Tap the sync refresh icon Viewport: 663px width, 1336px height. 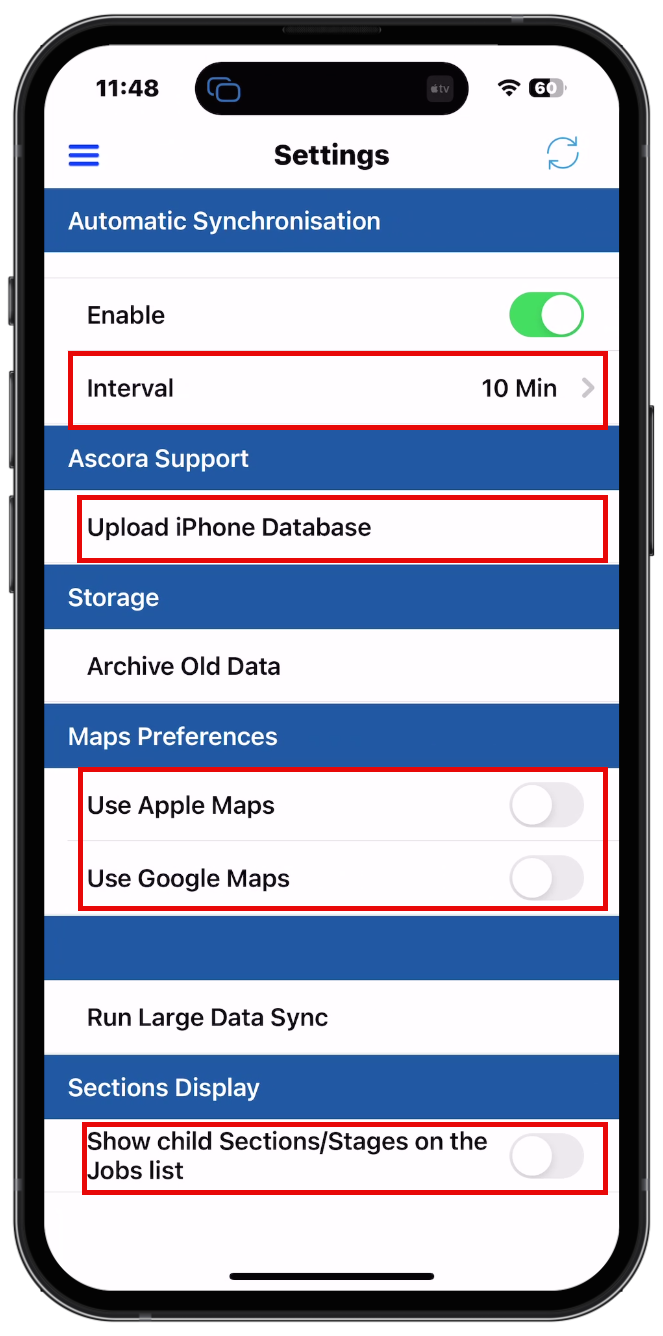pyautogui.click(x=562, y=154)
